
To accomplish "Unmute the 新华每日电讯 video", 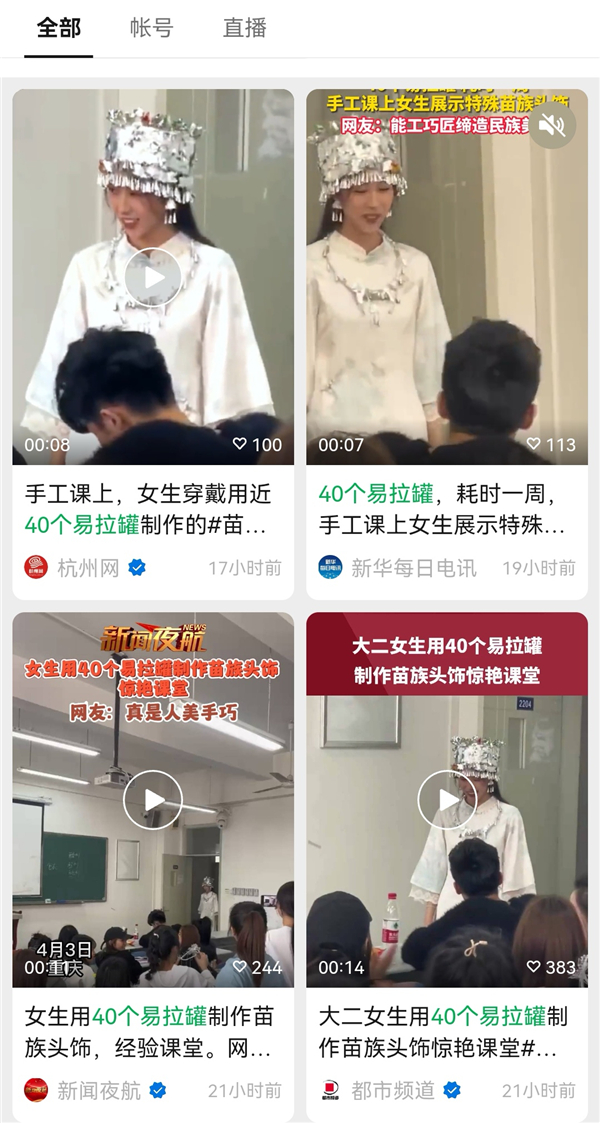I will (552, 126).
